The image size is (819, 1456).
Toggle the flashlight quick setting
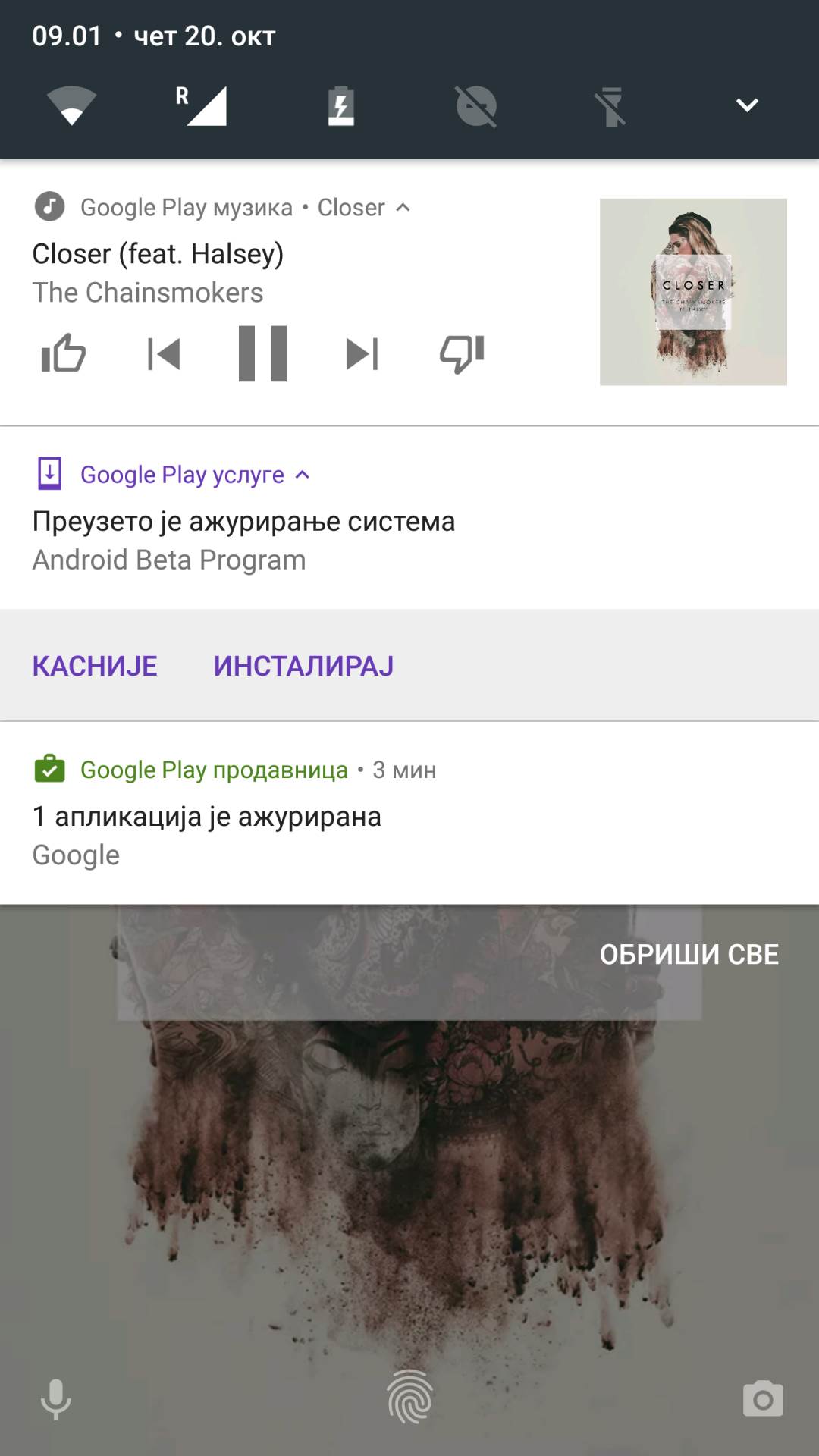pos(610,105)
